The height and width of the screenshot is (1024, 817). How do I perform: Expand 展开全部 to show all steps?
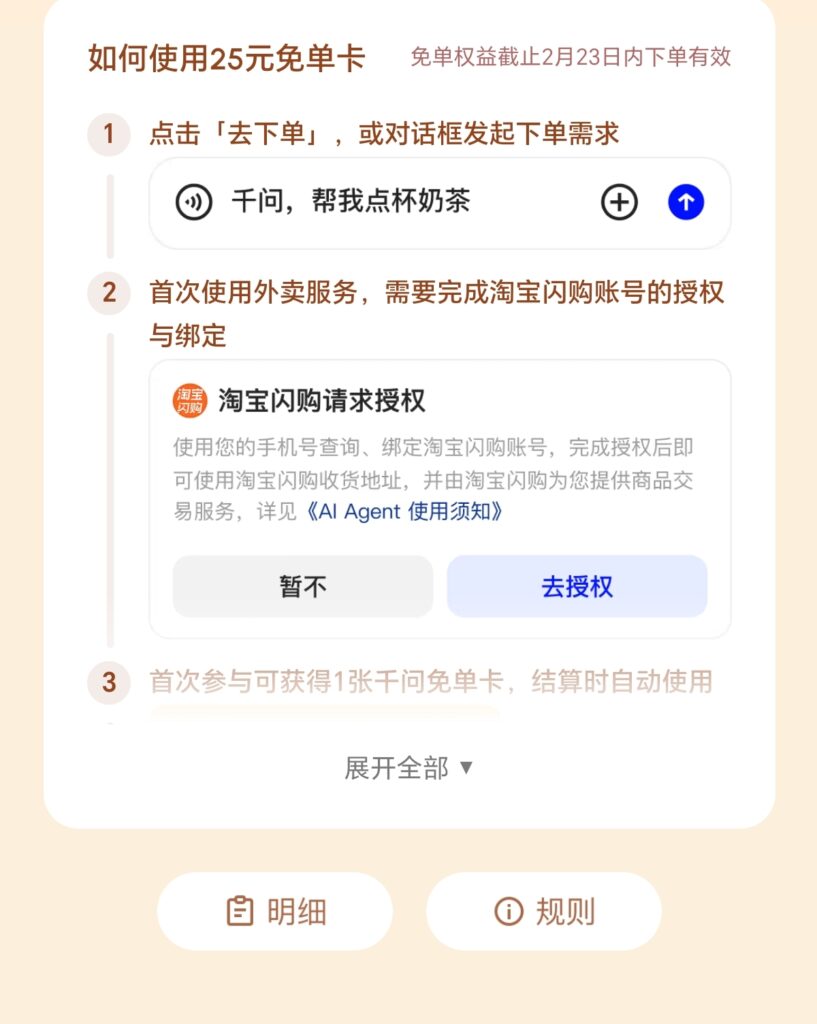click(395, 769)
